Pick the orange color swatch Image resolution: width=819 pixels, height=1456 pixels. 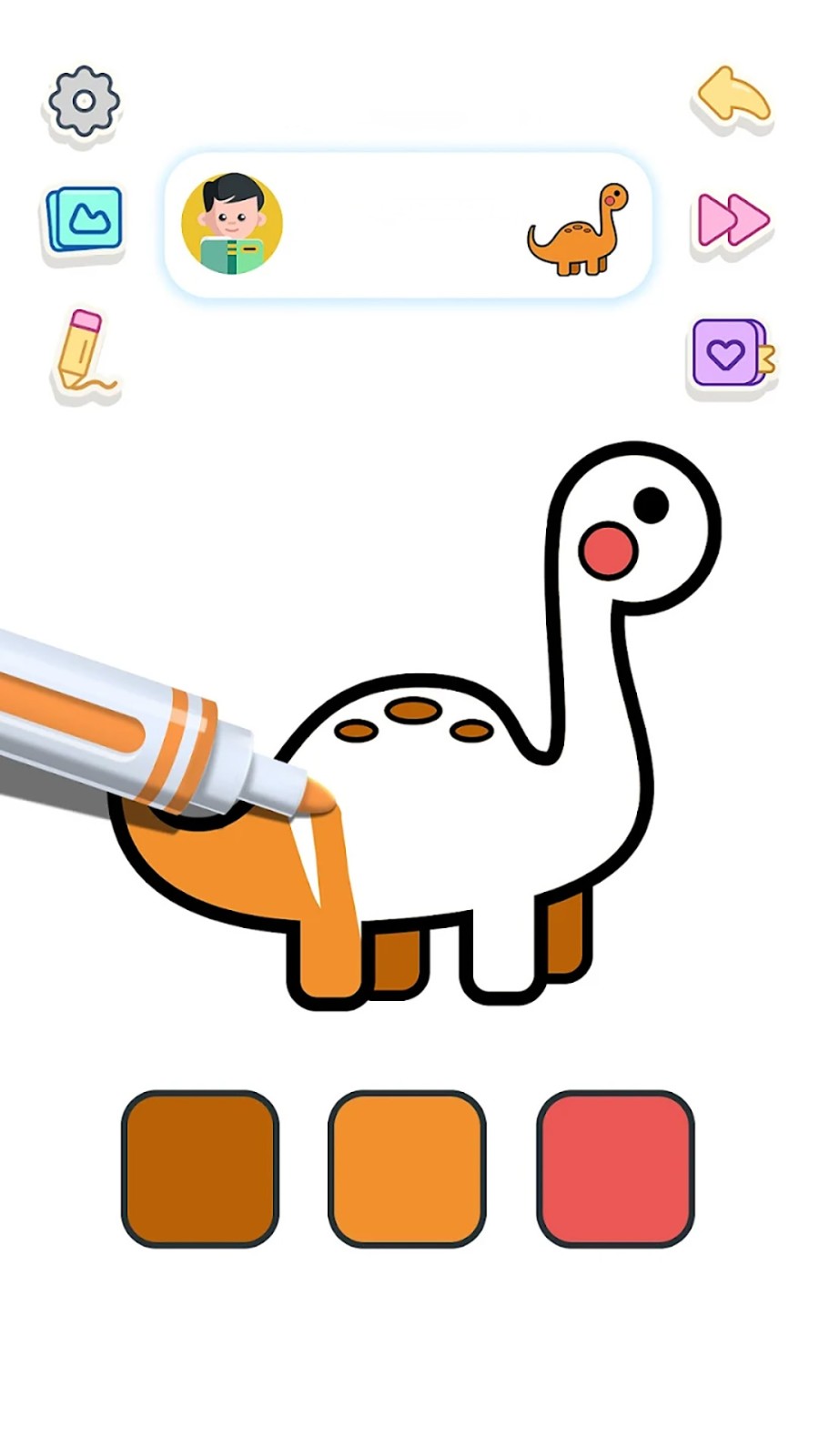pos(407,1168)
